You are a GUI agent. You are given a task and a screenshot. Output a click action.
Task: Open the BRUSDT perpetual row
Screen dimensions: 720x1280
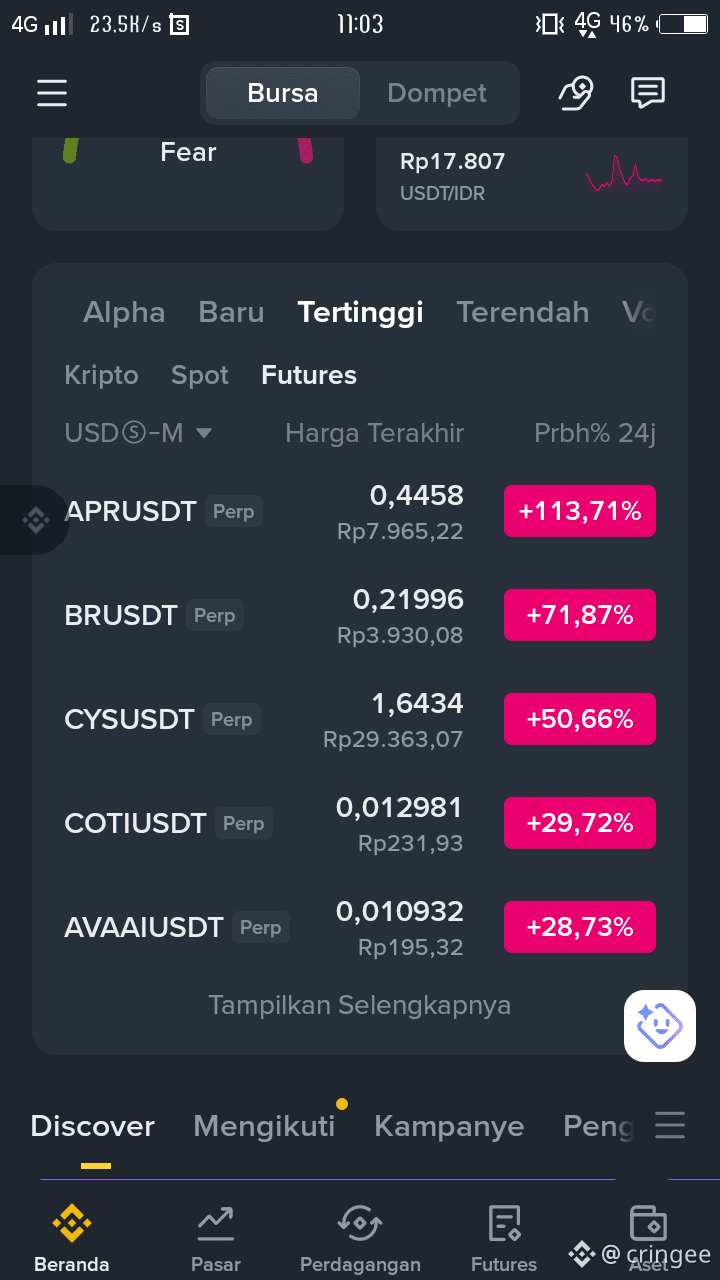[x=360, y=615]
